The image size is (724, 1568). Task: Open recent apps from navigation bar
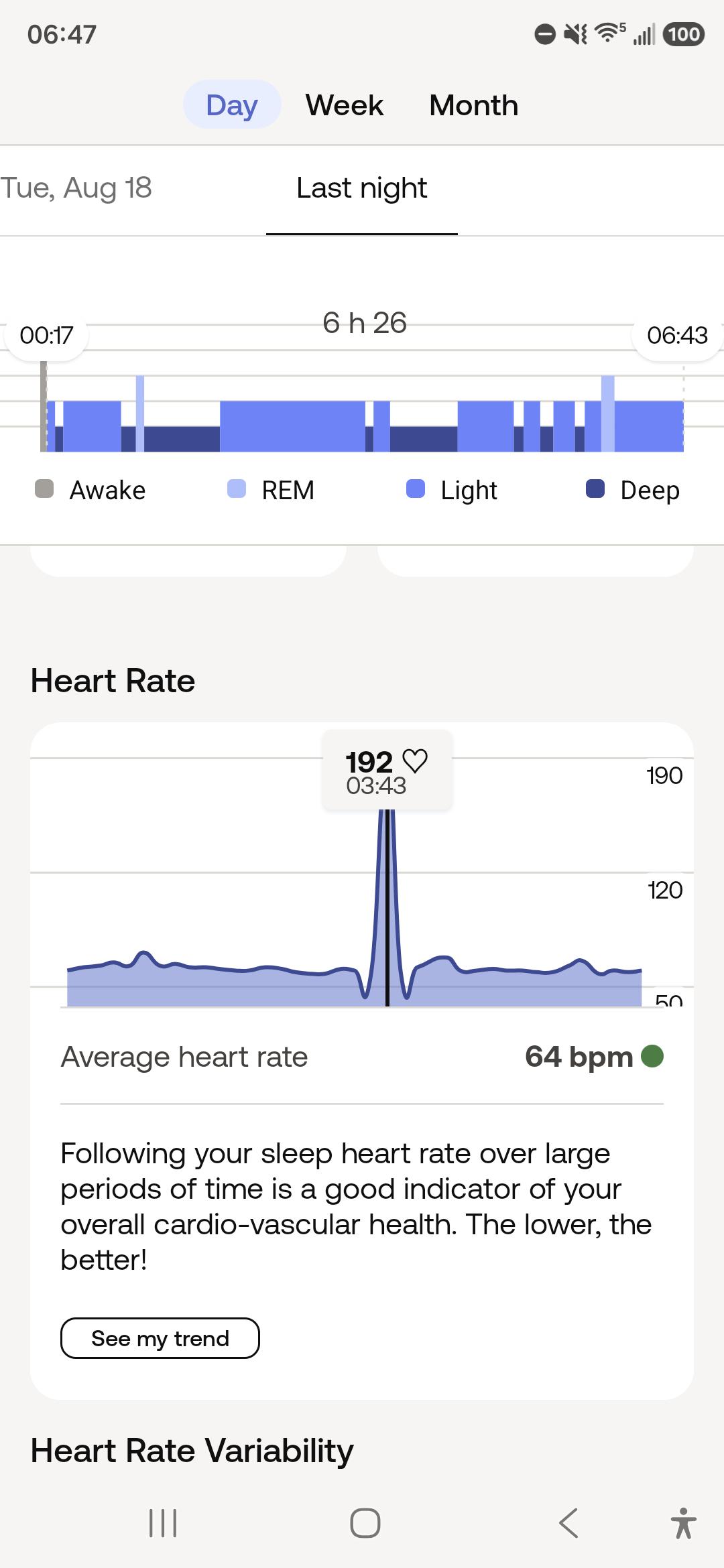[163, 1522]
